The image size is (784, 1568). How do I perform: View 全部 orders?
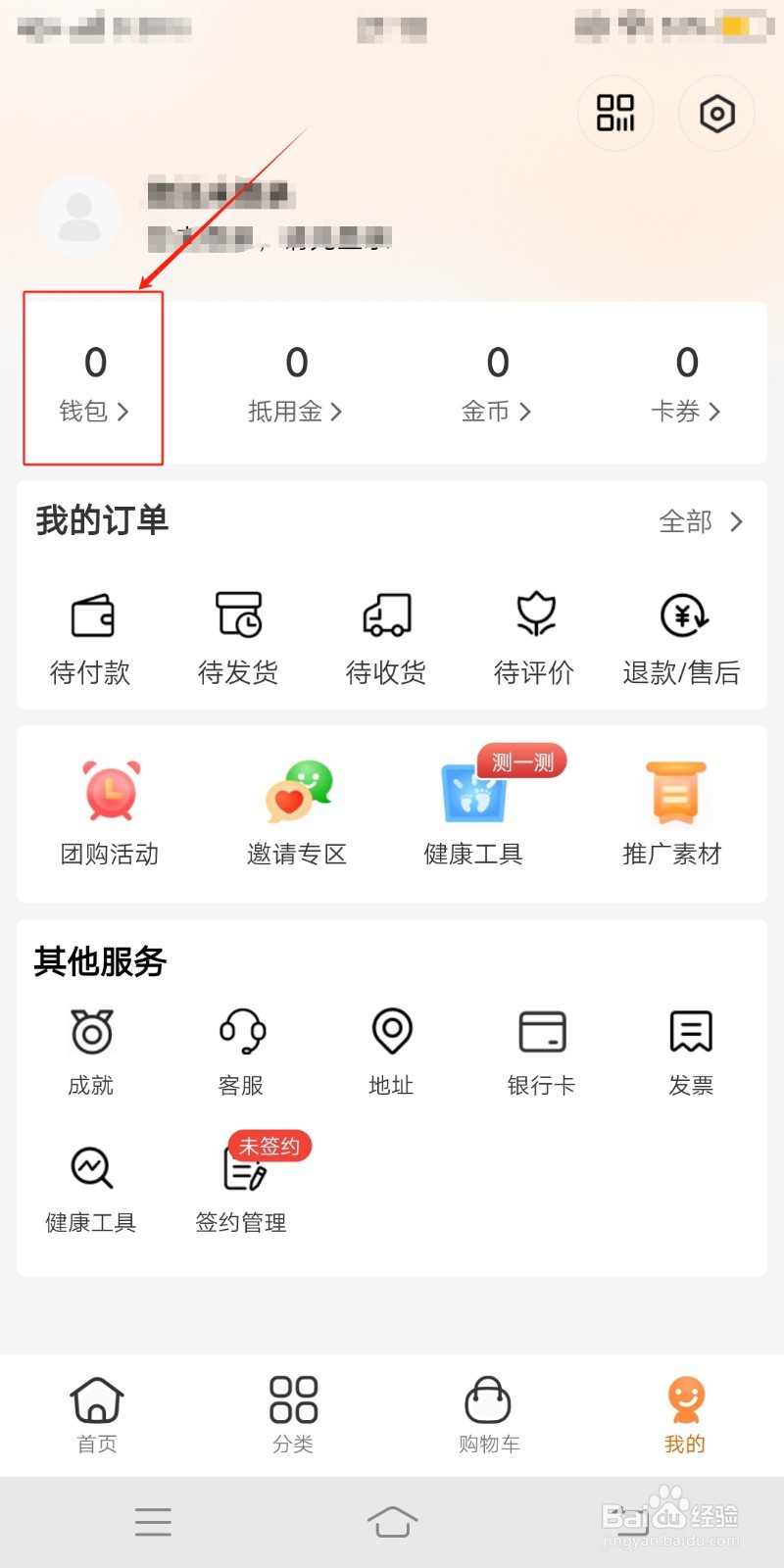click(701, 521)
